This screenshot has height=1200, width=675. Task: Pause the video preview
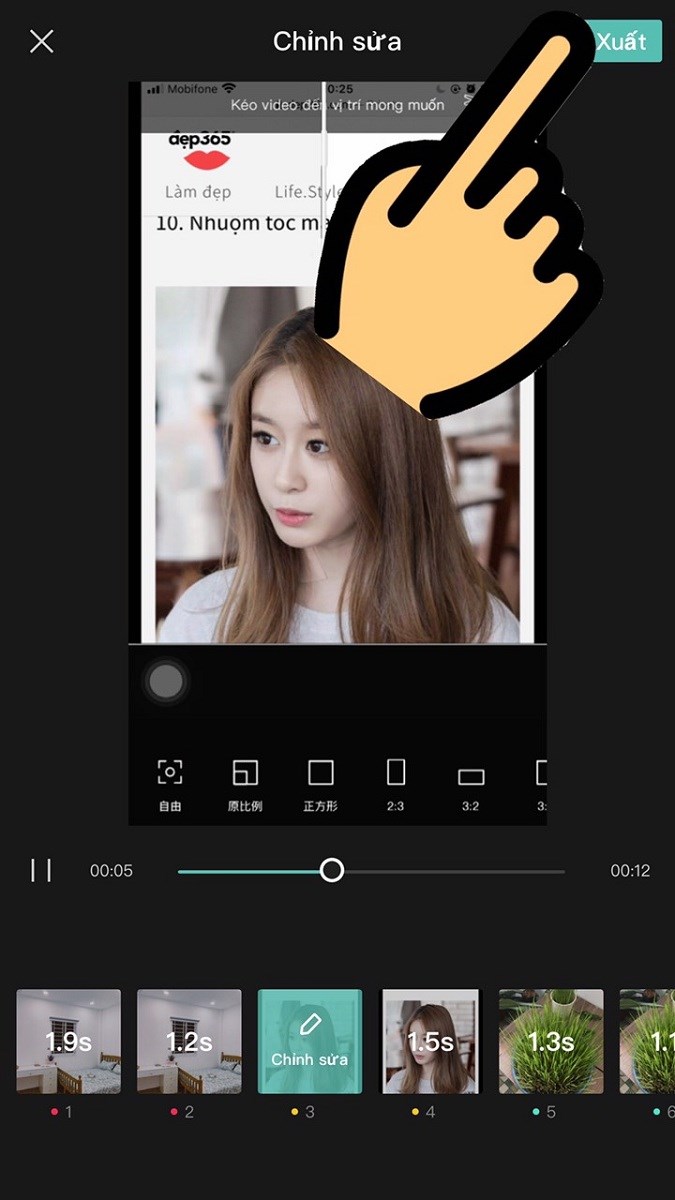[x=41, y=870]
